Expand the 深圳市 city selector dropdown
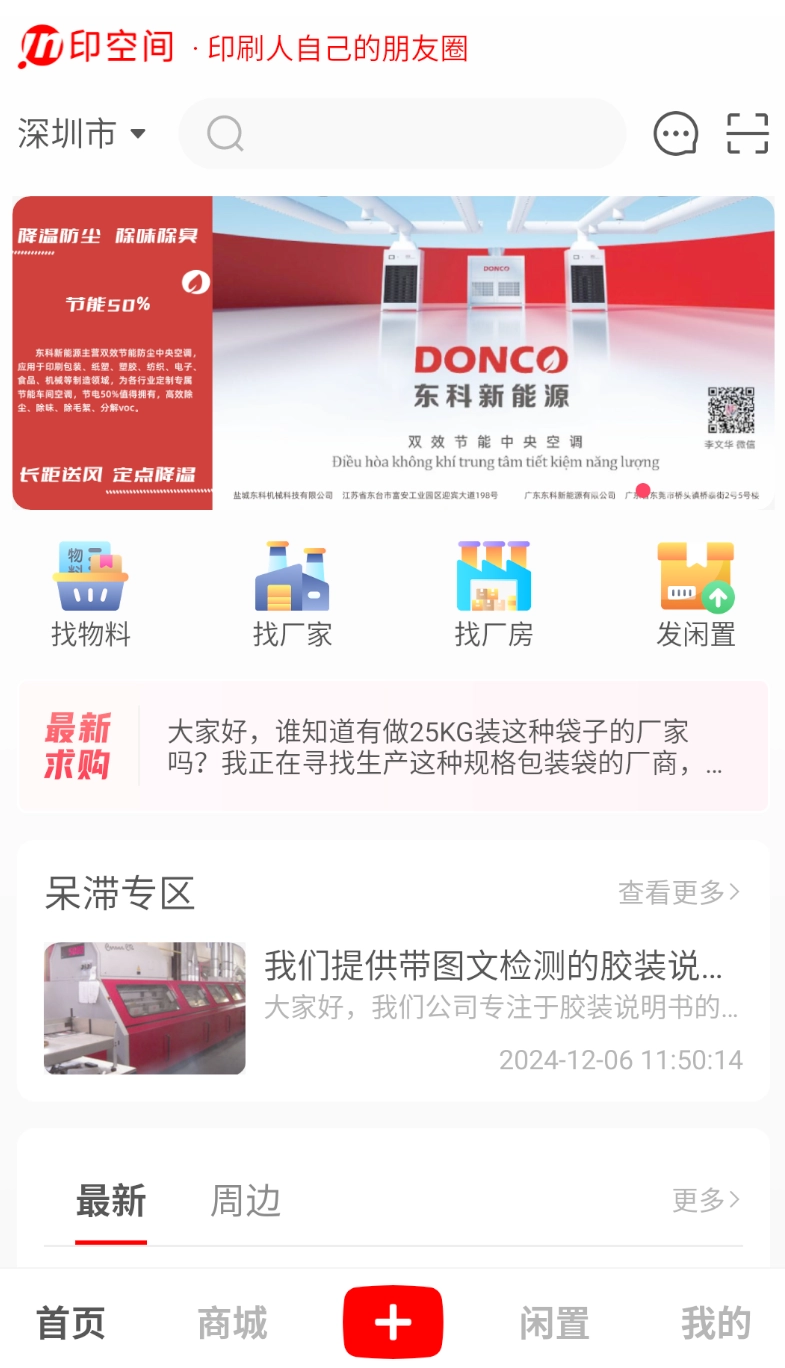 (78, 135)
